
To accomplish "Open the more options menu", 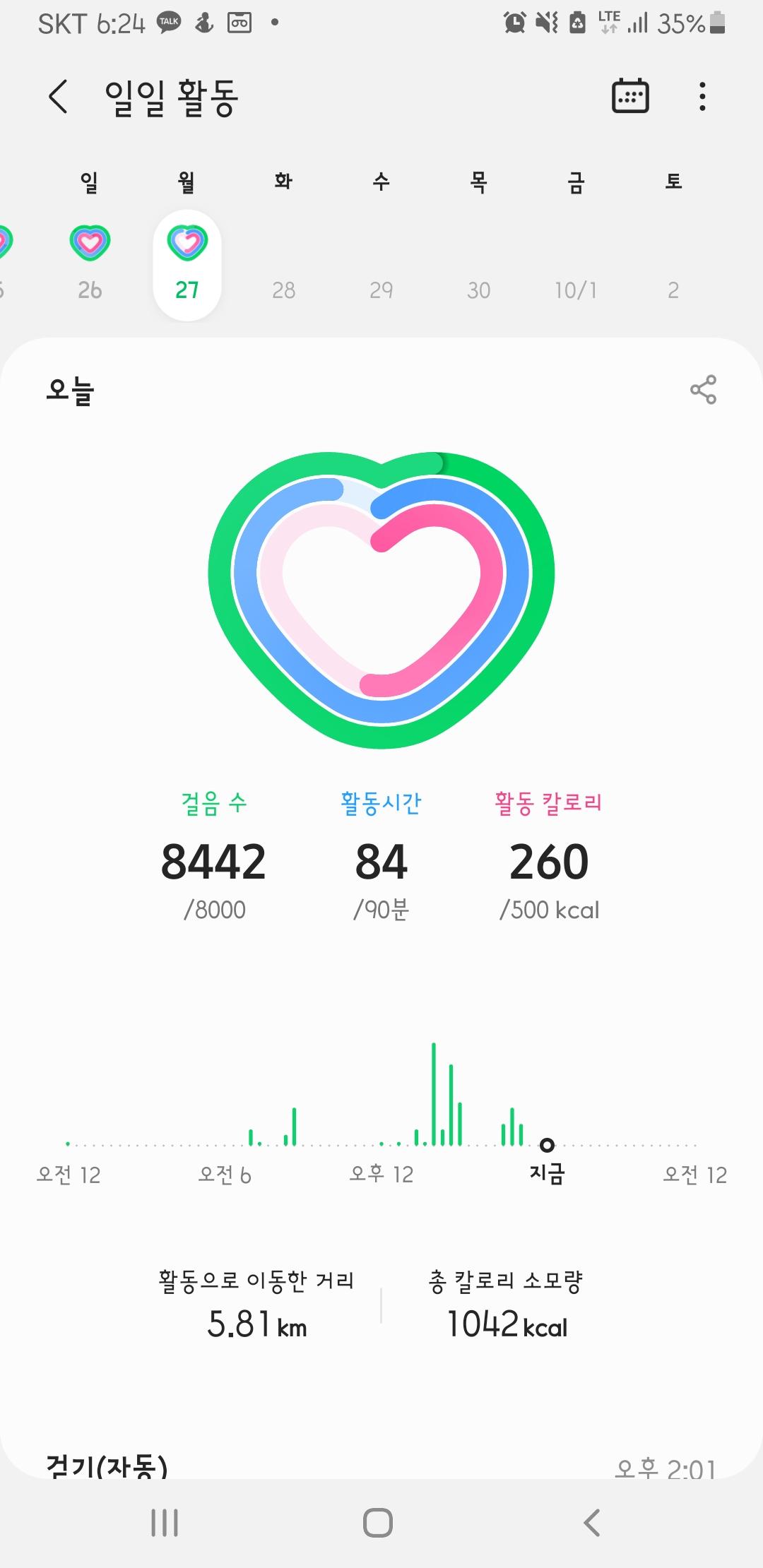I will point(702,96).
